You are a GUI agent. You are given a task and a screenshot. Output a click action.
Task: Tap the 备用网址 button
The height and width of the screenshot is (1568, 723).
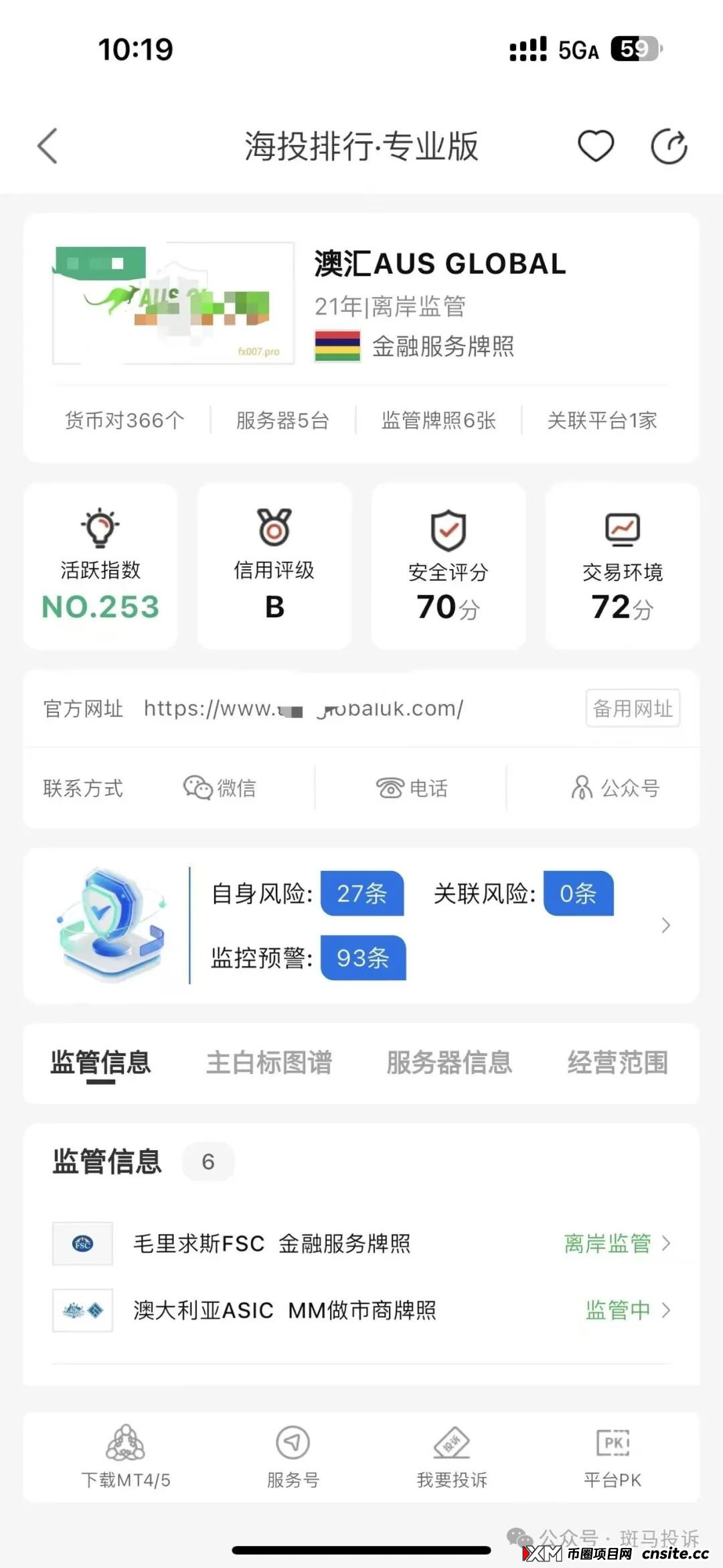tap(632, 708)
